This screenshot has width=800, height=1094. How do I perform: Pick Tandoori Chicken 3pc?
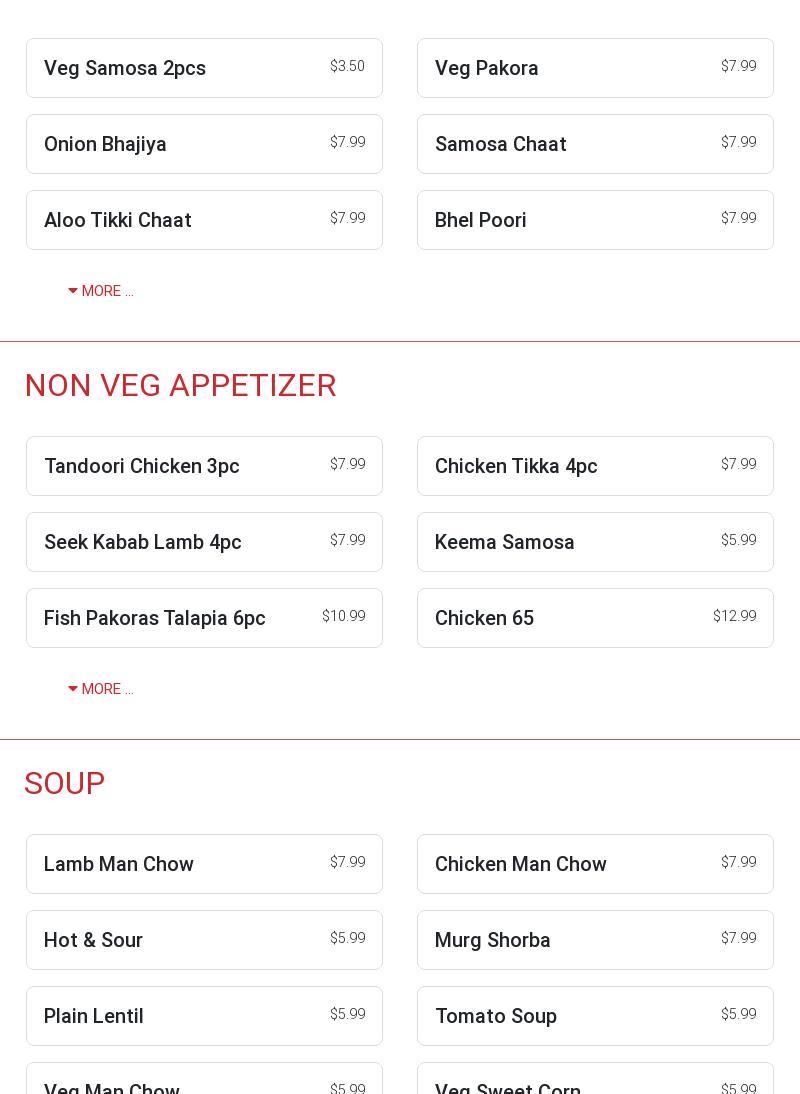(204, 466)
